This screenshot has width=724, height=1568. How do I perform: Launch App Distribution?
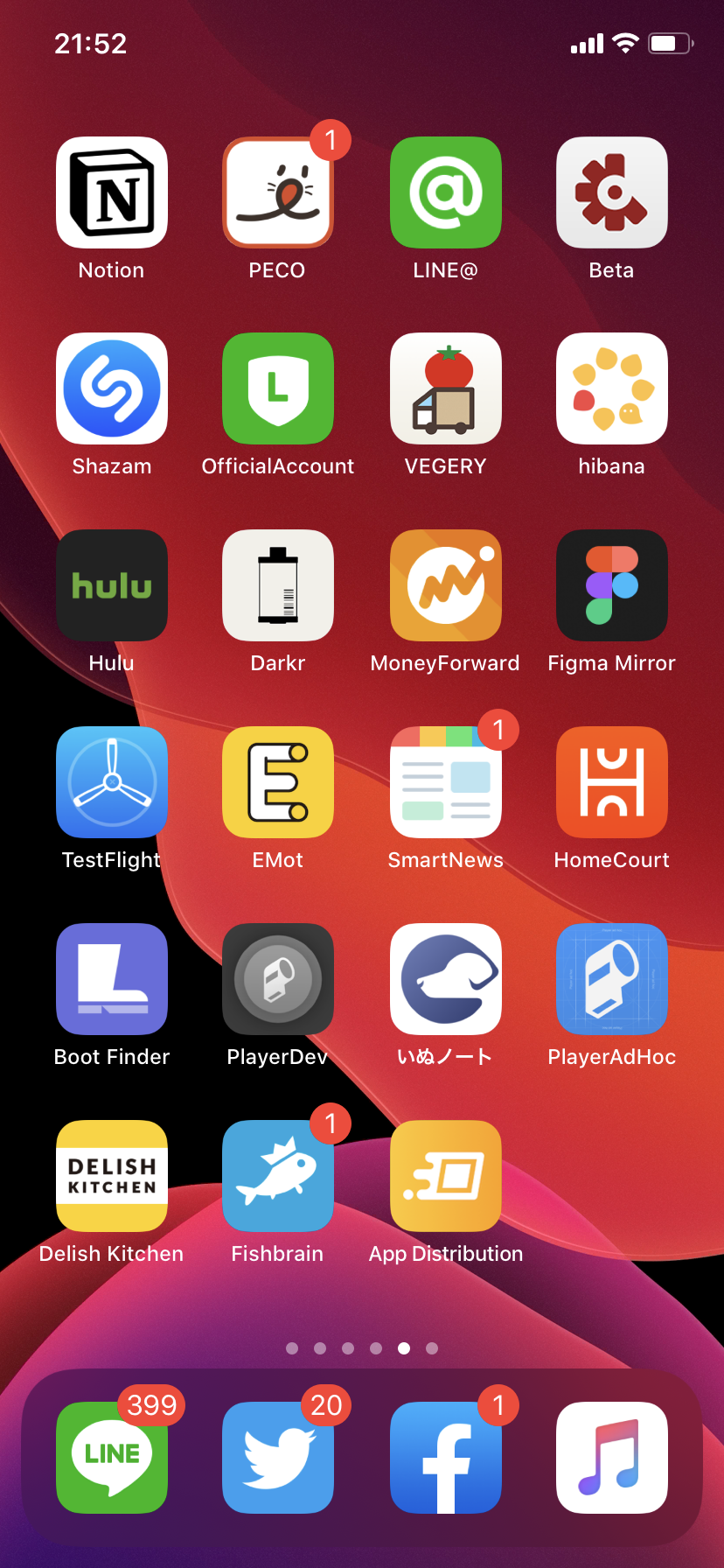click(445, 1176)
